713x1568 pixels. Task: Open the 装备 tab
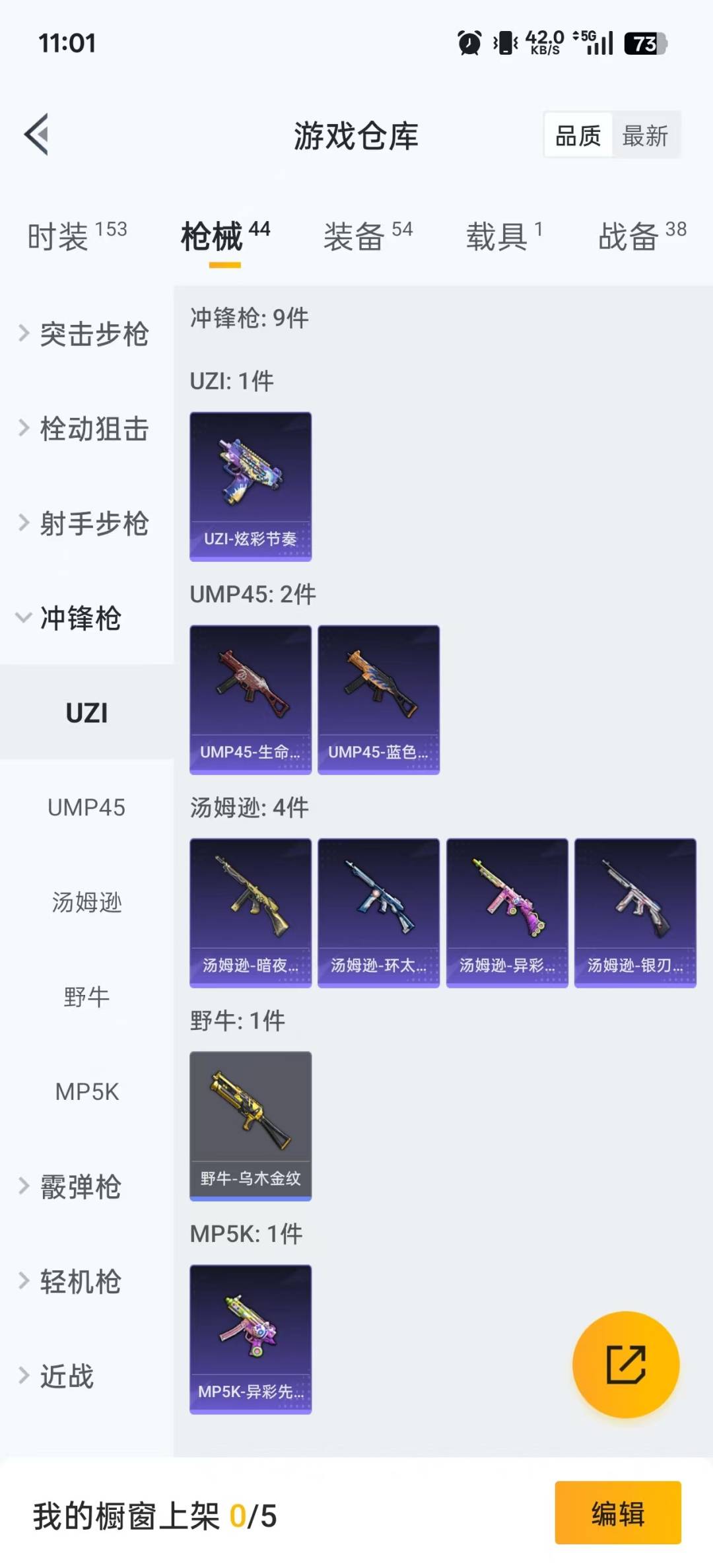pyautogui.click(x=368, y=235)
